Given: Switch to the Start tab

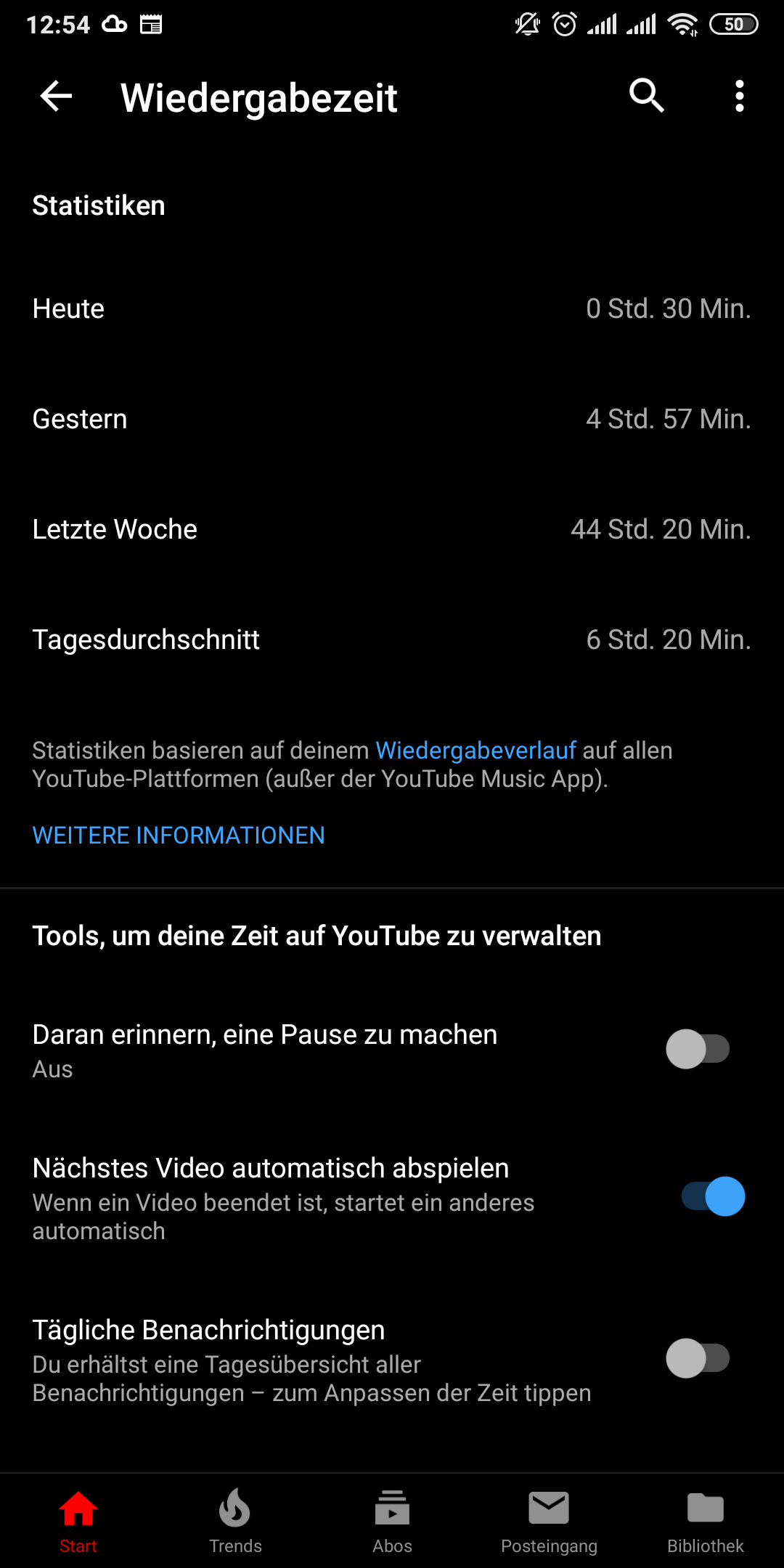Looking at the screenshot, I should tap(78, 1522).
